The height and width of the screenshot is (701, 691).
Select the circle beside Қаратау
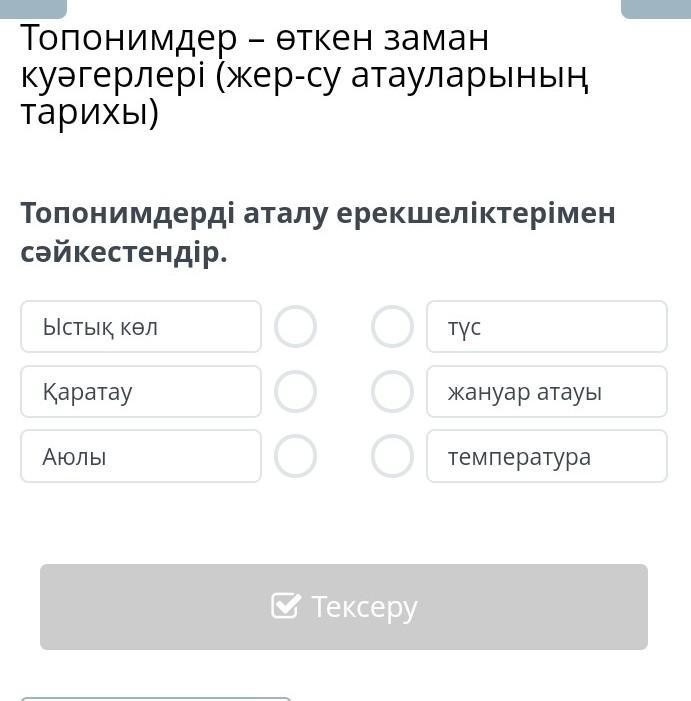(296, 392)
